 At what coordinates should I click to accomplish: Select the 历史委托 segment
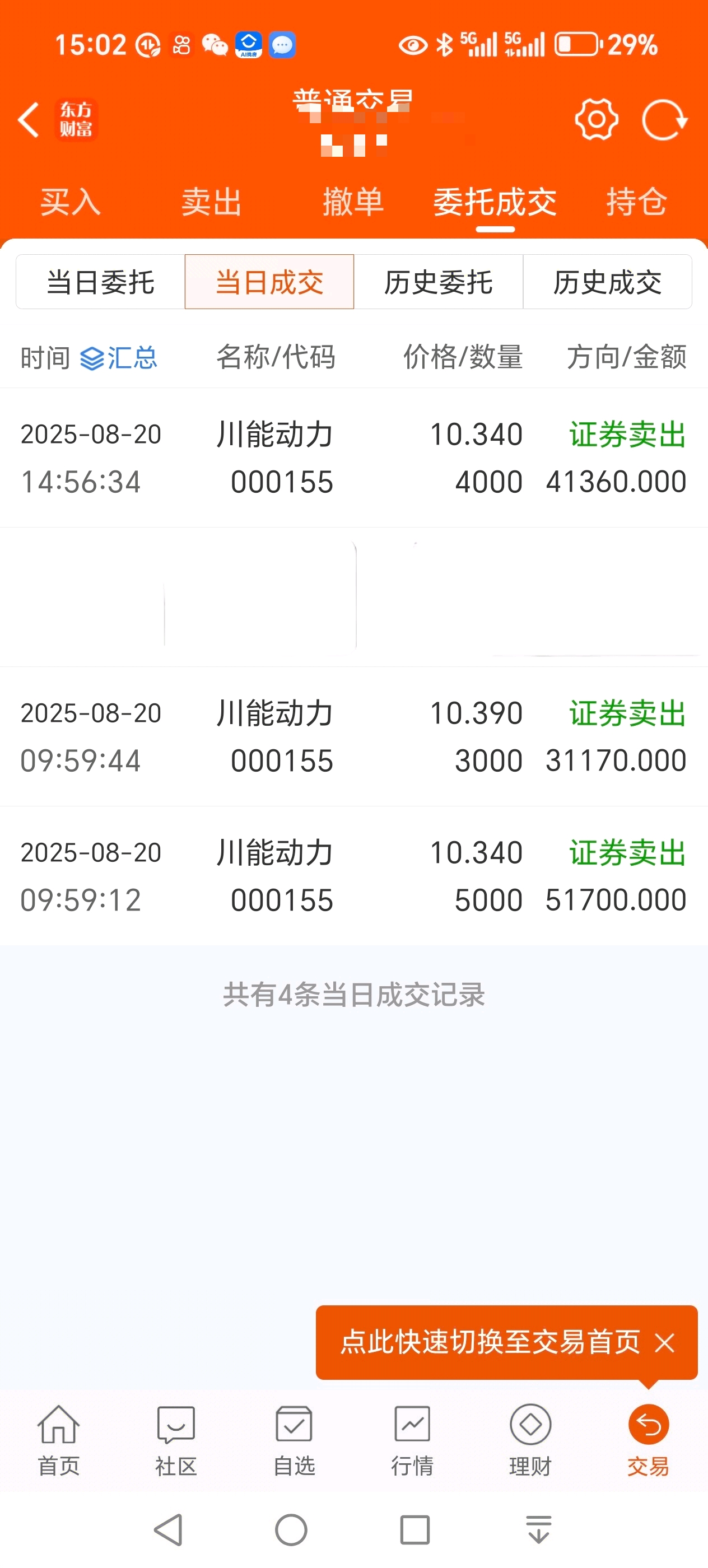(439, 282)
